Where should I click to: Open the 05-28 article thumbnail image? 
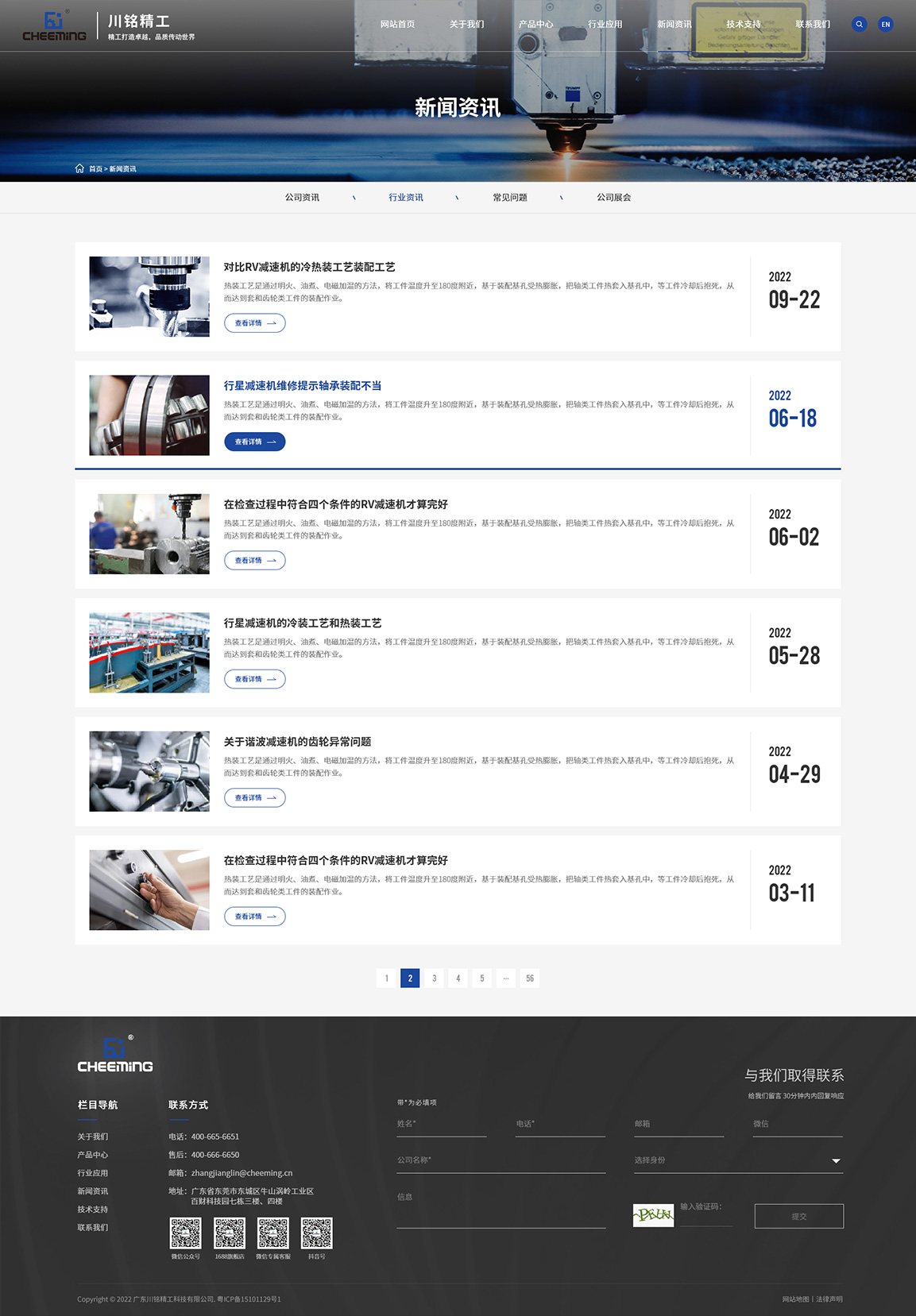click(149, 652)
